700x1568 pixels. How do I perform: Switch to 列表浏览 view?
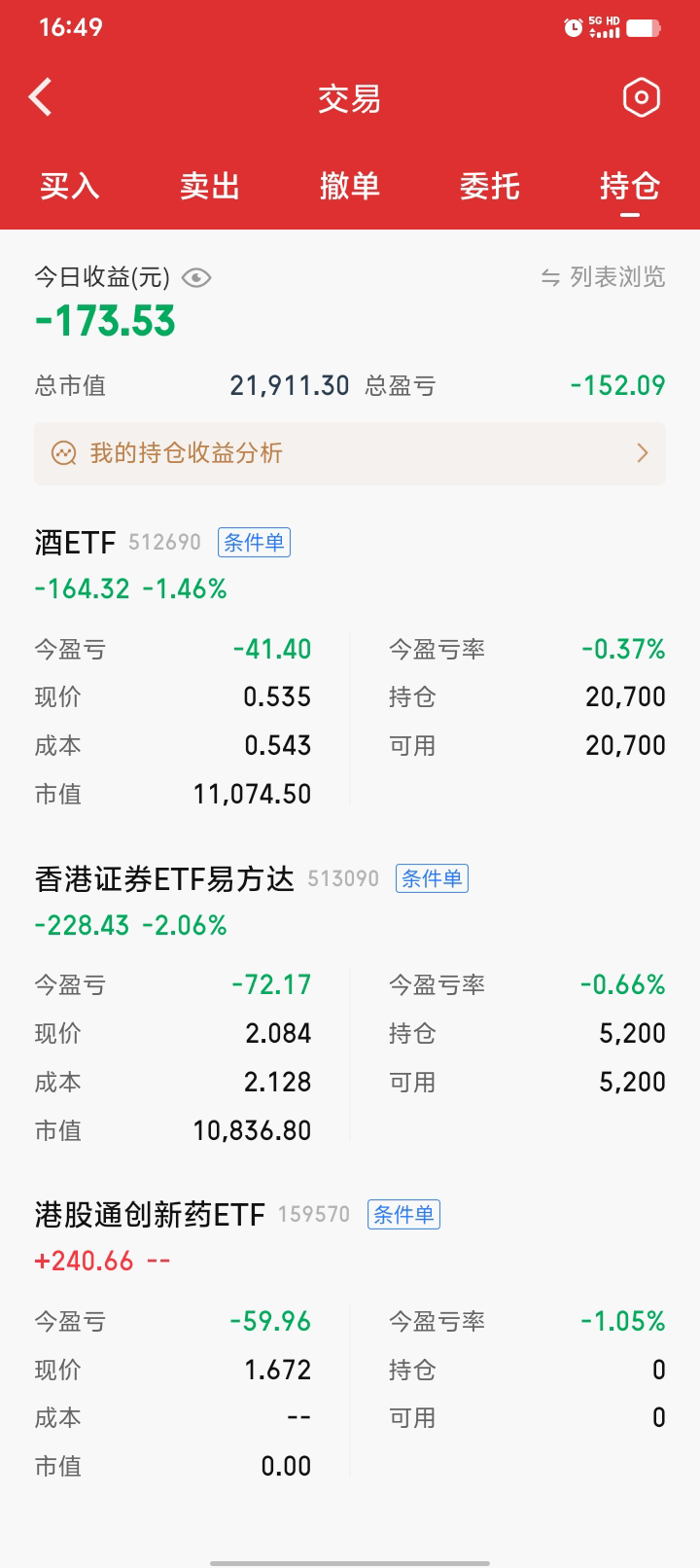604,278
